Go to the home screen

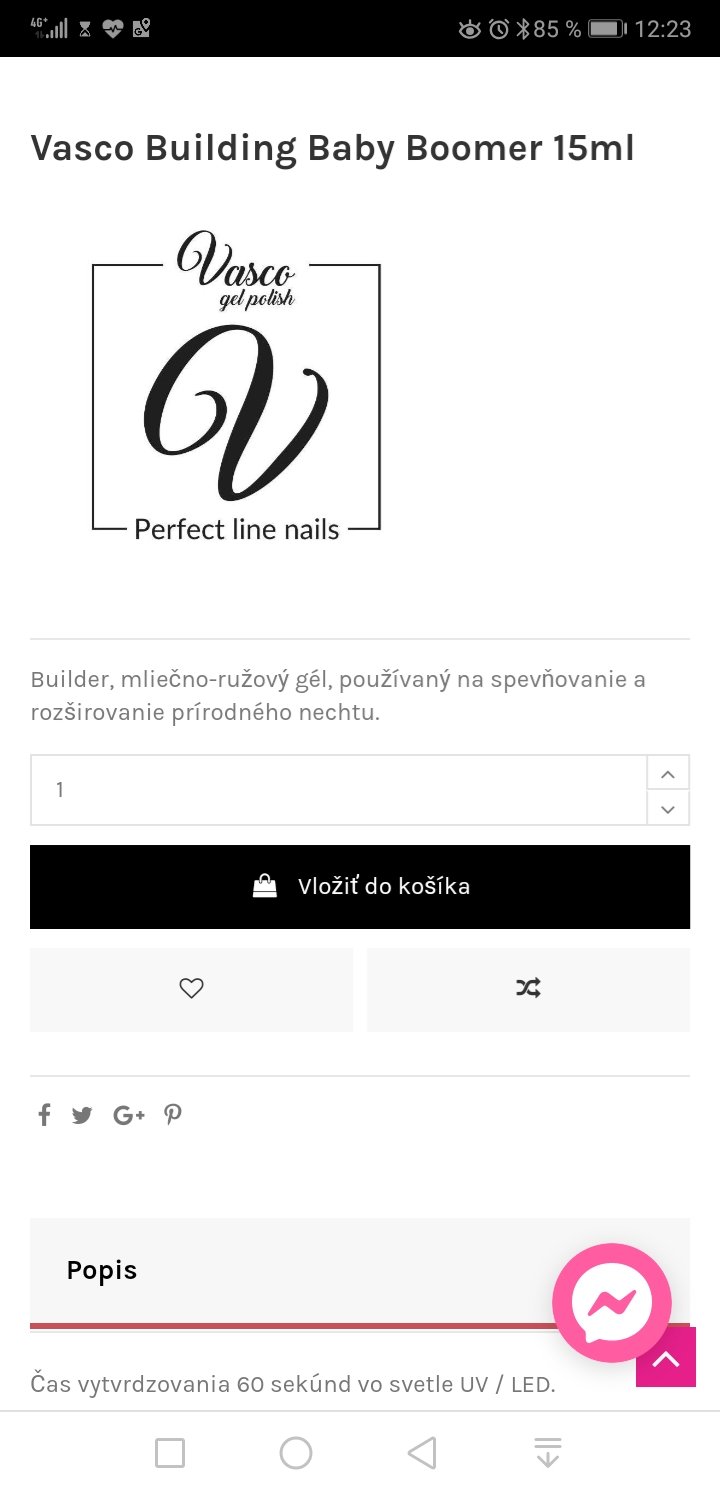click(x=296, y=1453)
